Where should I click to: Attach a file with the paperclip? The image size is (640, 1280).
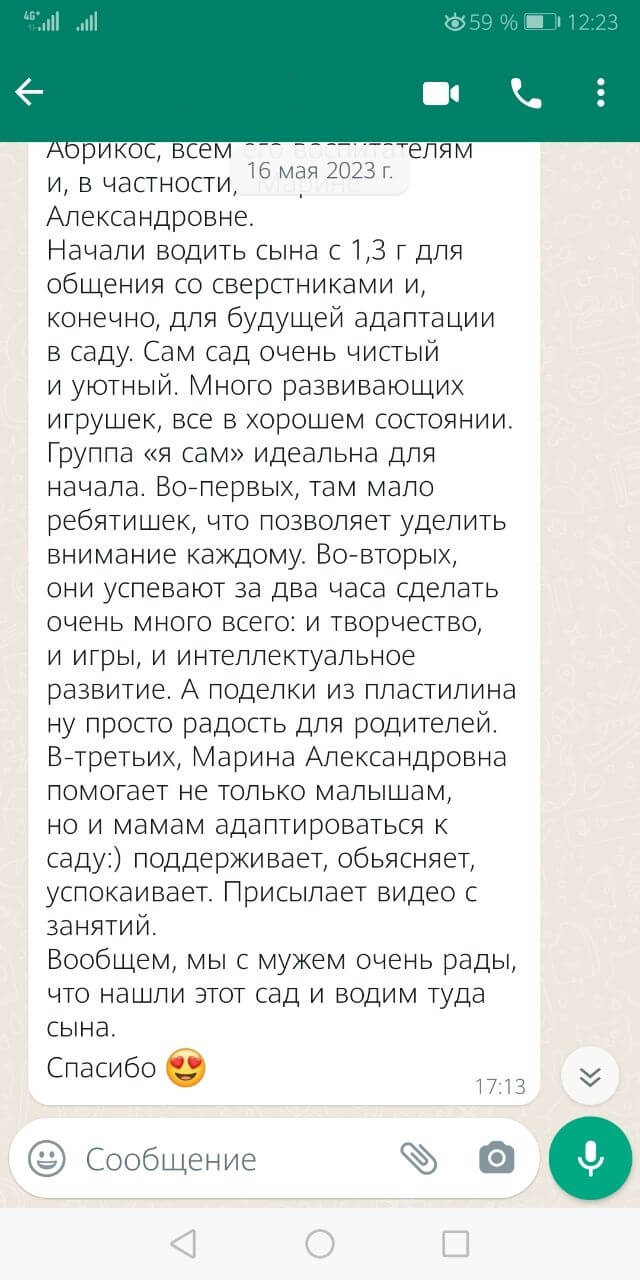419,1159
